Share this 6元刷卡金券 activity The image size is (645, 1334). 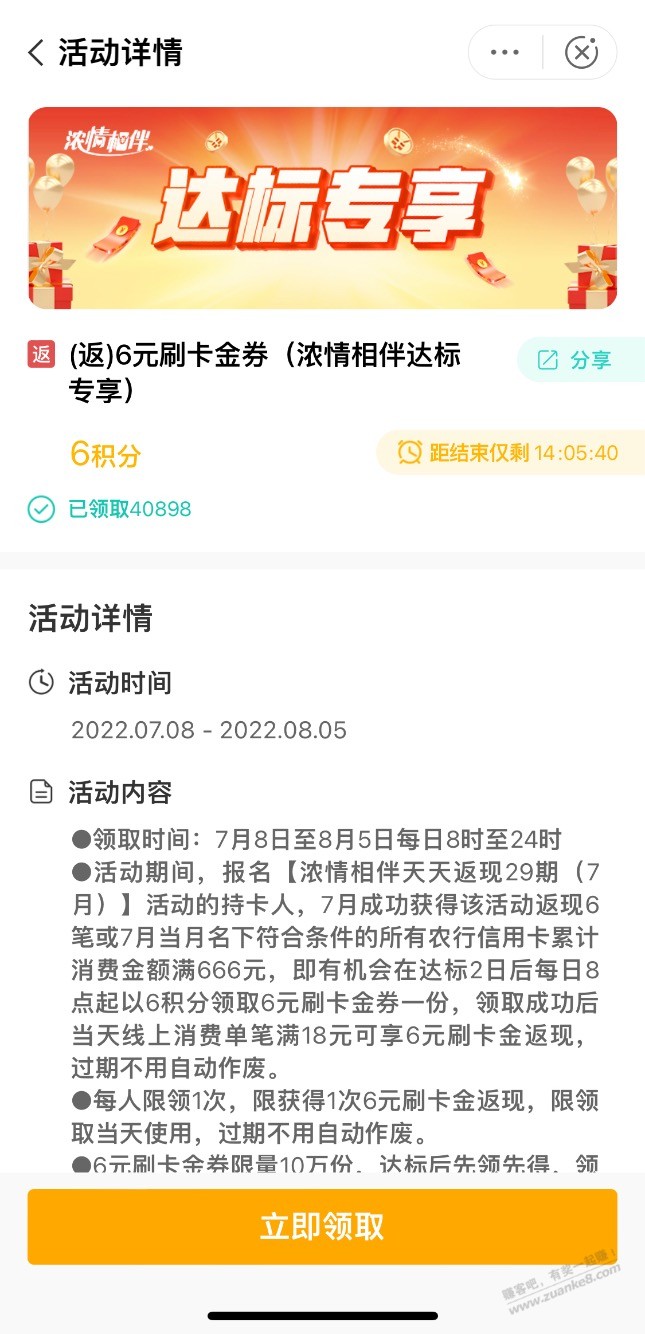coord(578,360)
